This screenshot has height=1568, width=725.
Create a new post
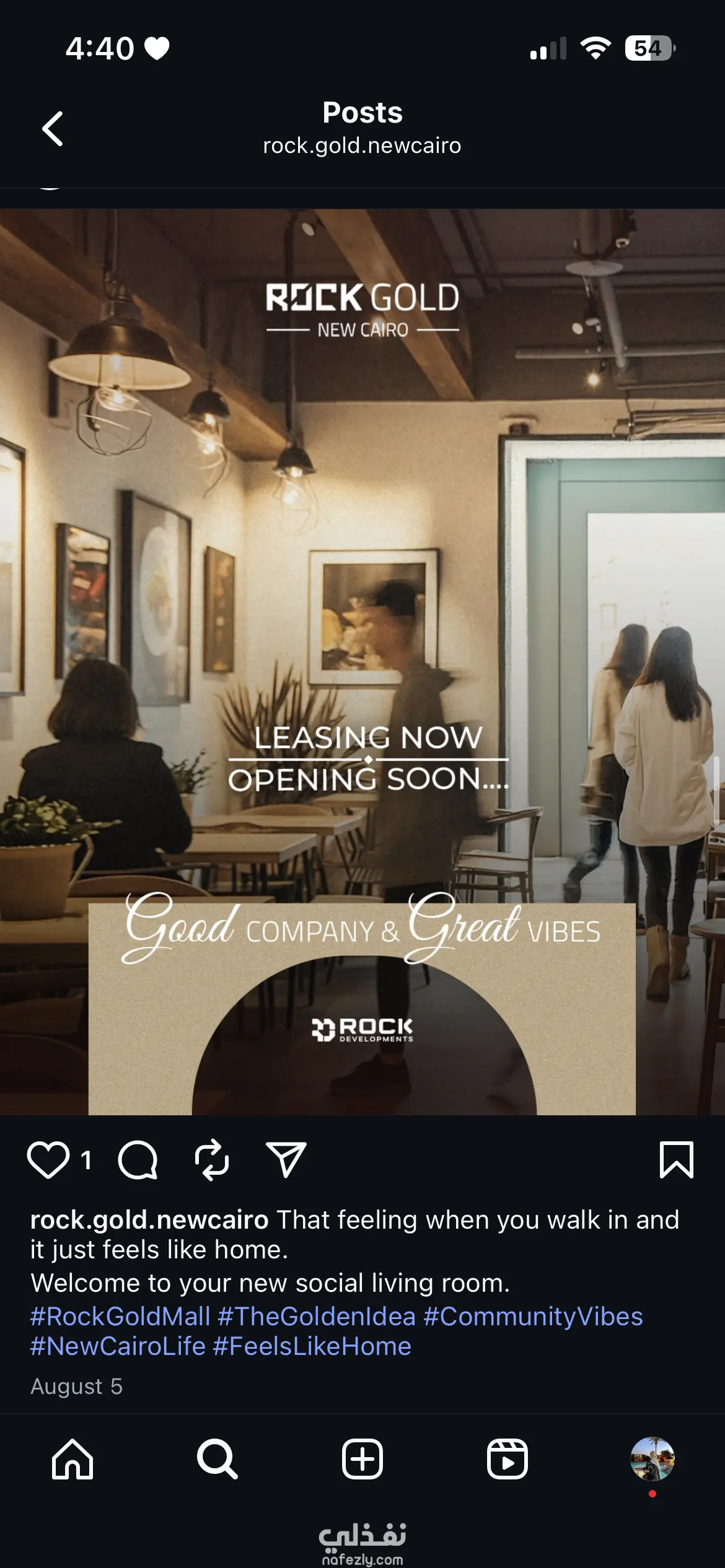(362, 1459)
